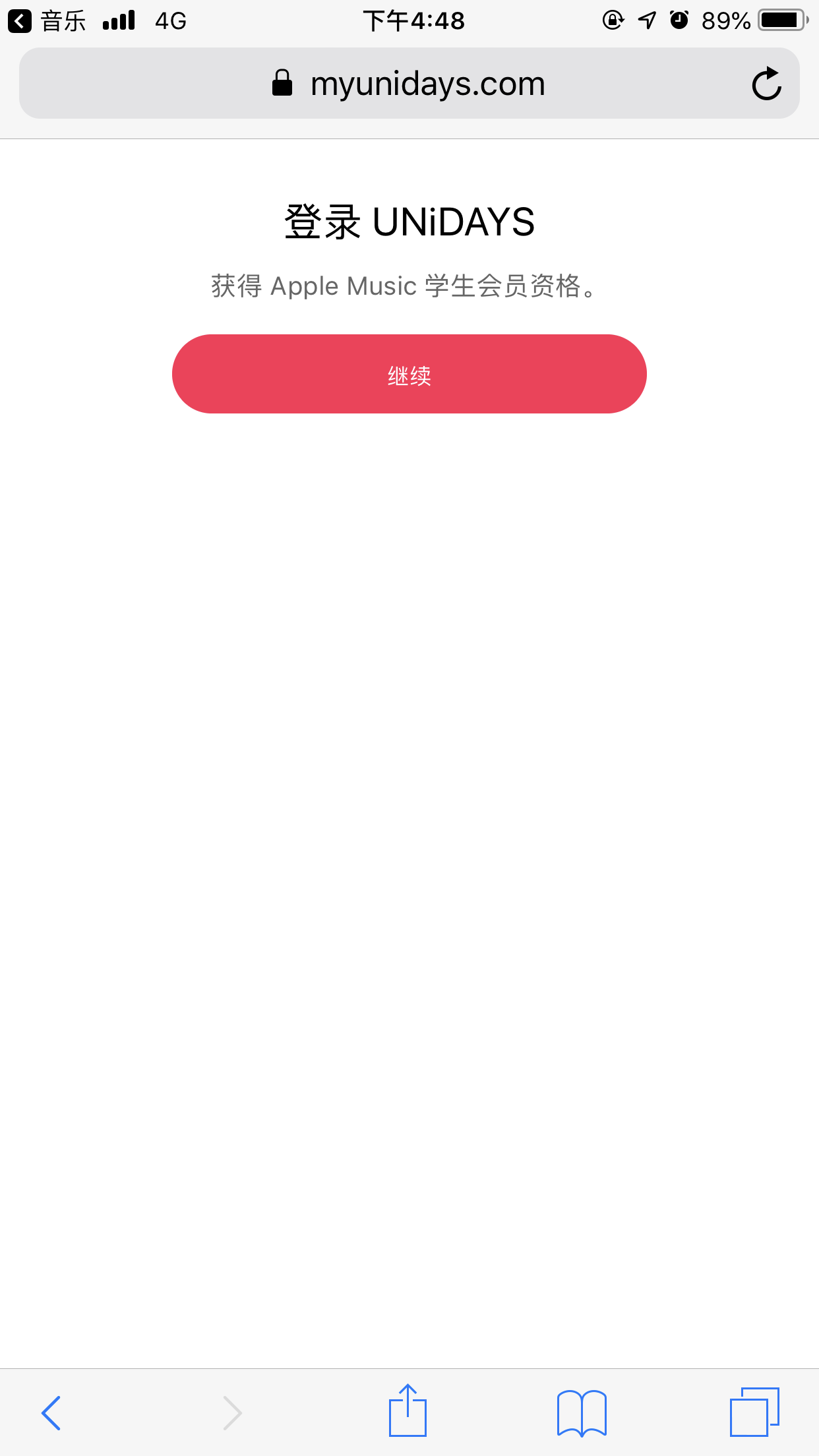Screen dimensions: 819x1456
Task: Go back to the previous page
Action: click(51, 1412)
